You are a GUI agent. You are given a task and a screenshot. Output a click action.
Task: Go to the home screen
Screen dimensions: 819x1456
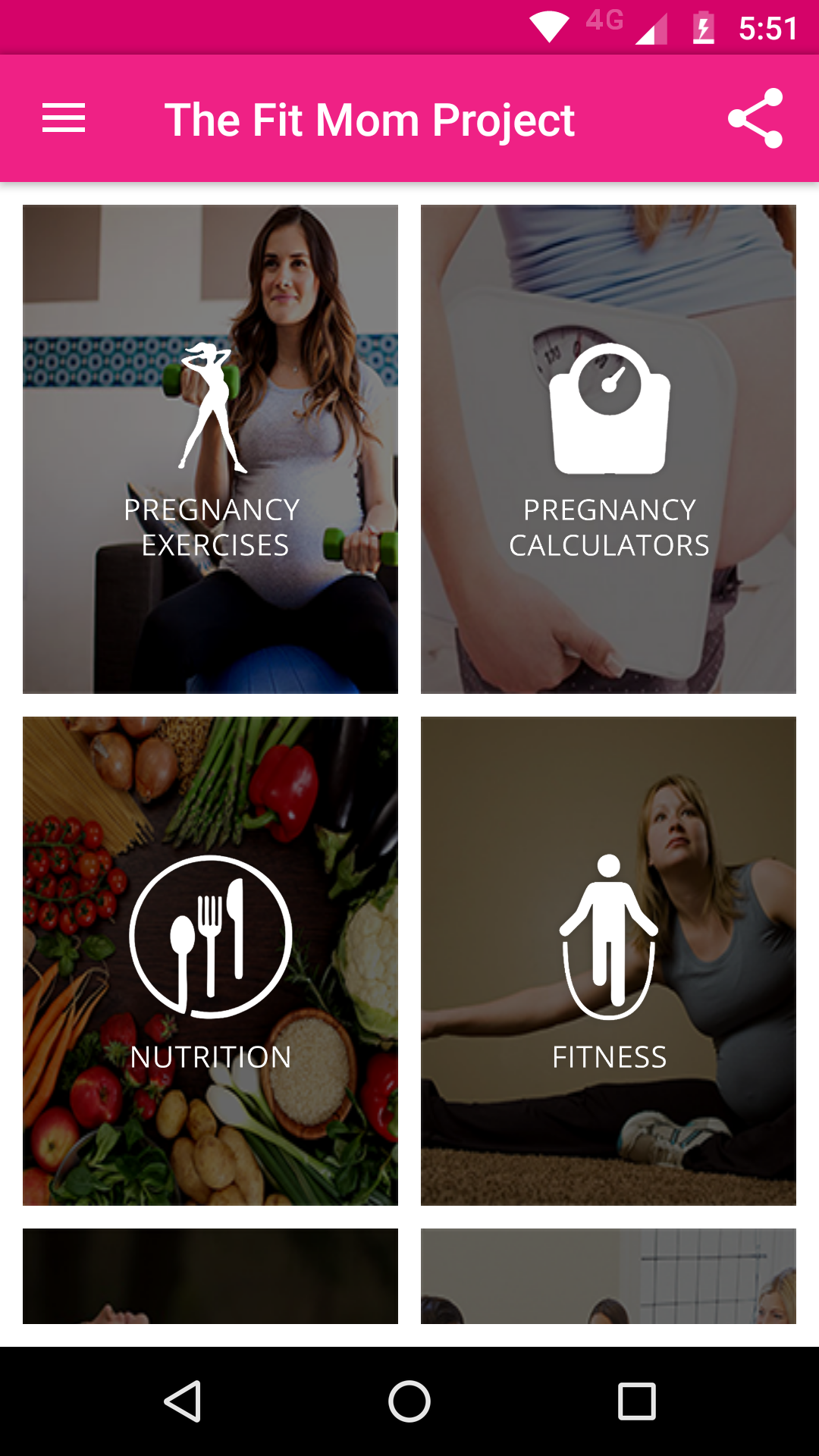point(409,1401)
